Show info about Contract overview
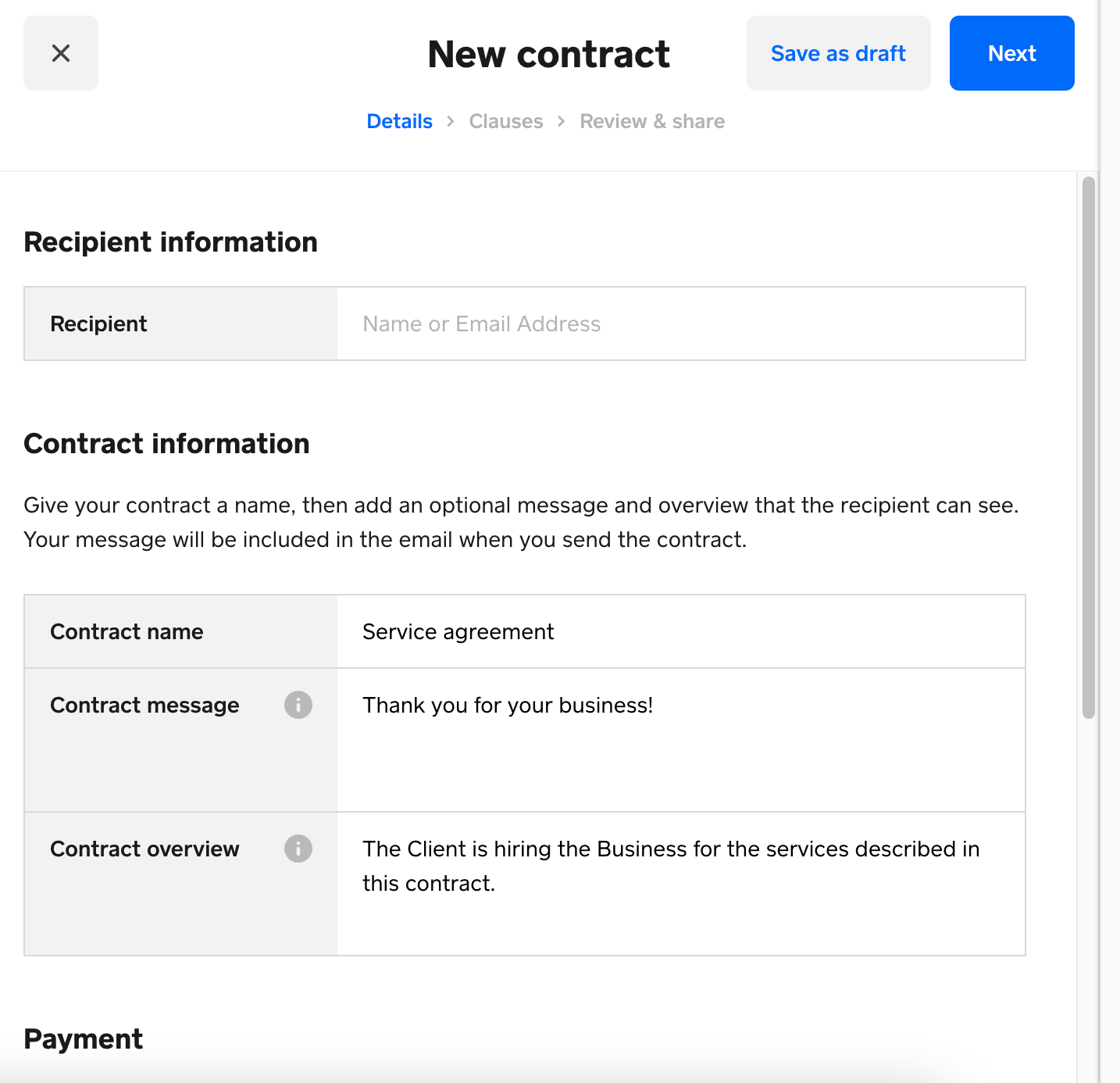This screenshot has width=1120, height=1083. [x=298, y=849]
